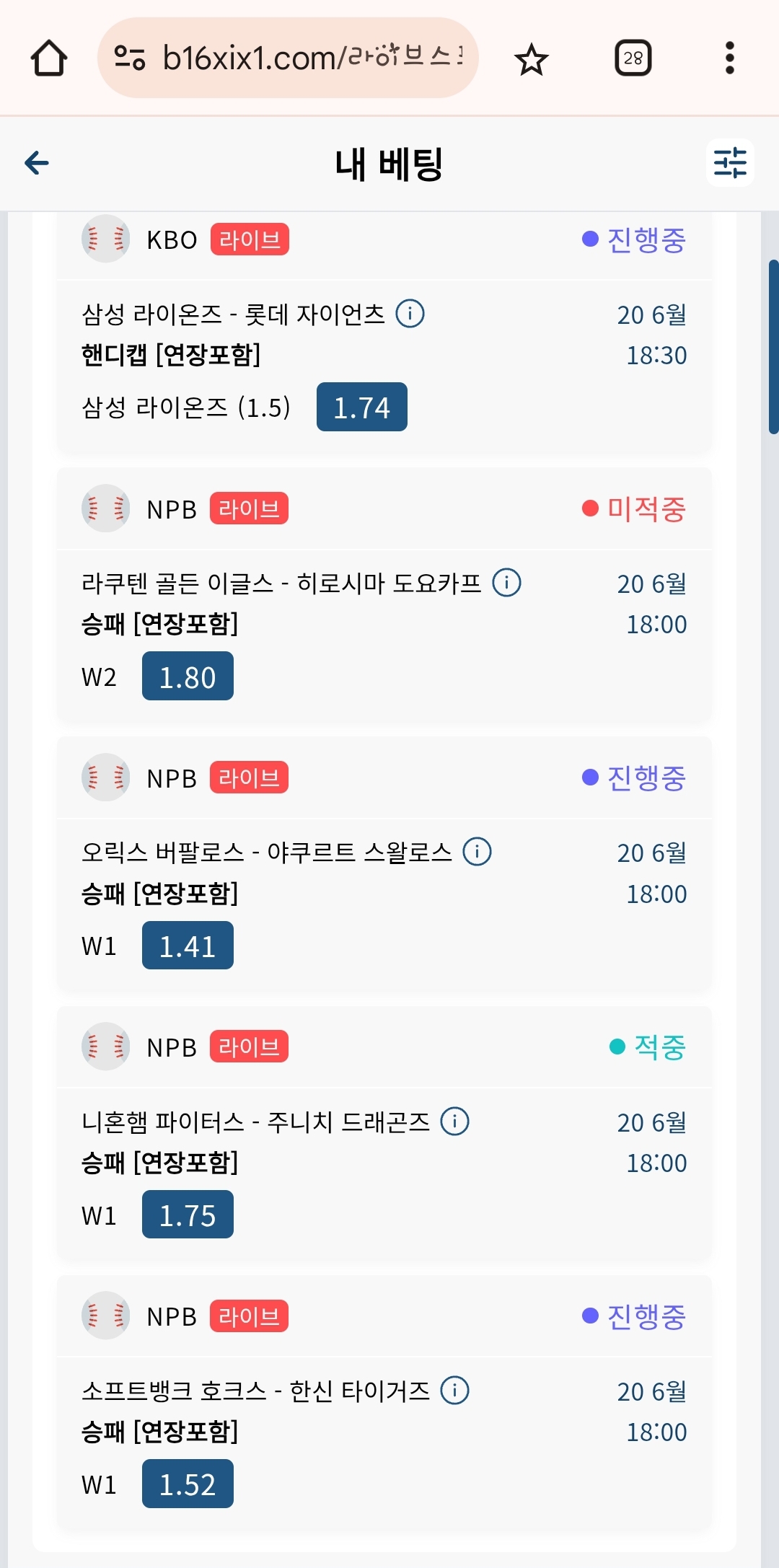Show info for 니혼햄 파이터스 - 주니치 드래곤즈
779x1568 pixels.
(455, 1122)
